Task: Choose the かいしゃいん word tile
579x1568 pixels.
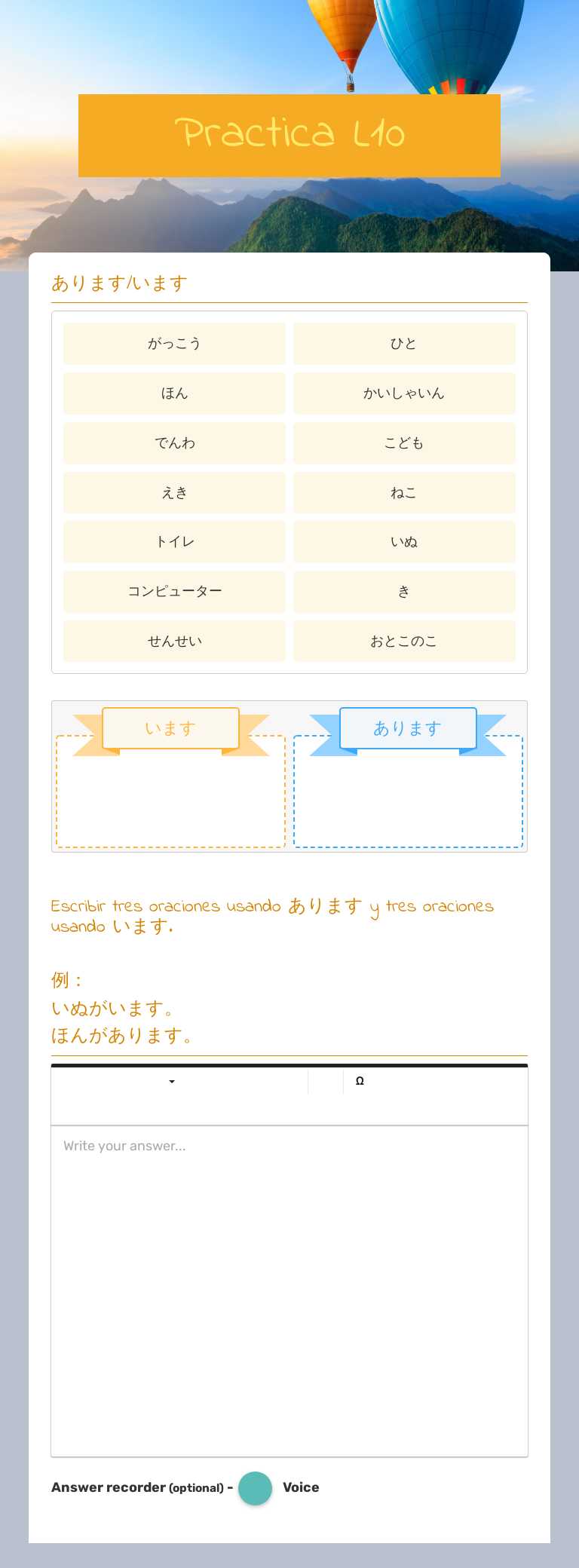Action: pos(405,393)
